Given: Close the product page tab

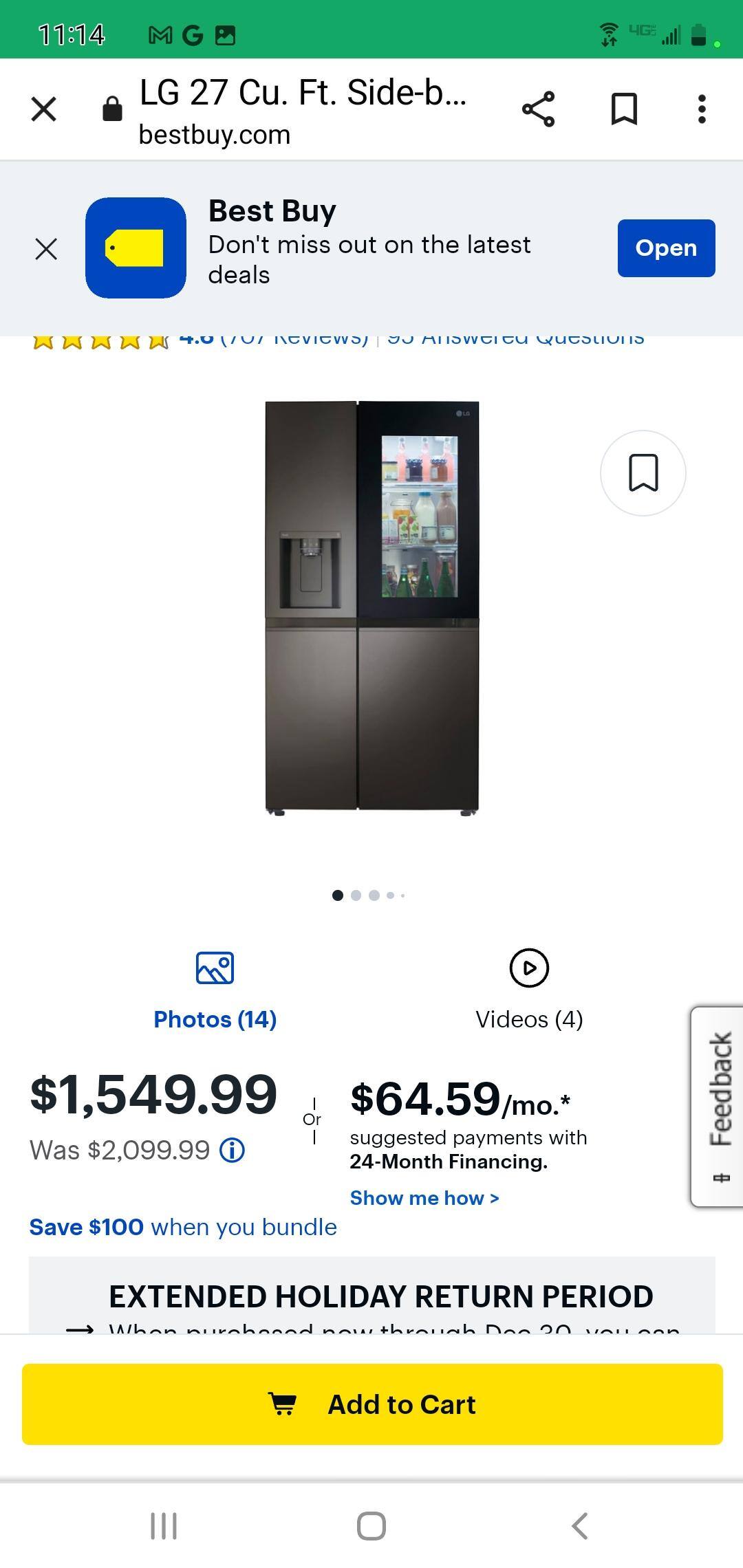Looking at the screenshot, I should (x=43, y=109).
